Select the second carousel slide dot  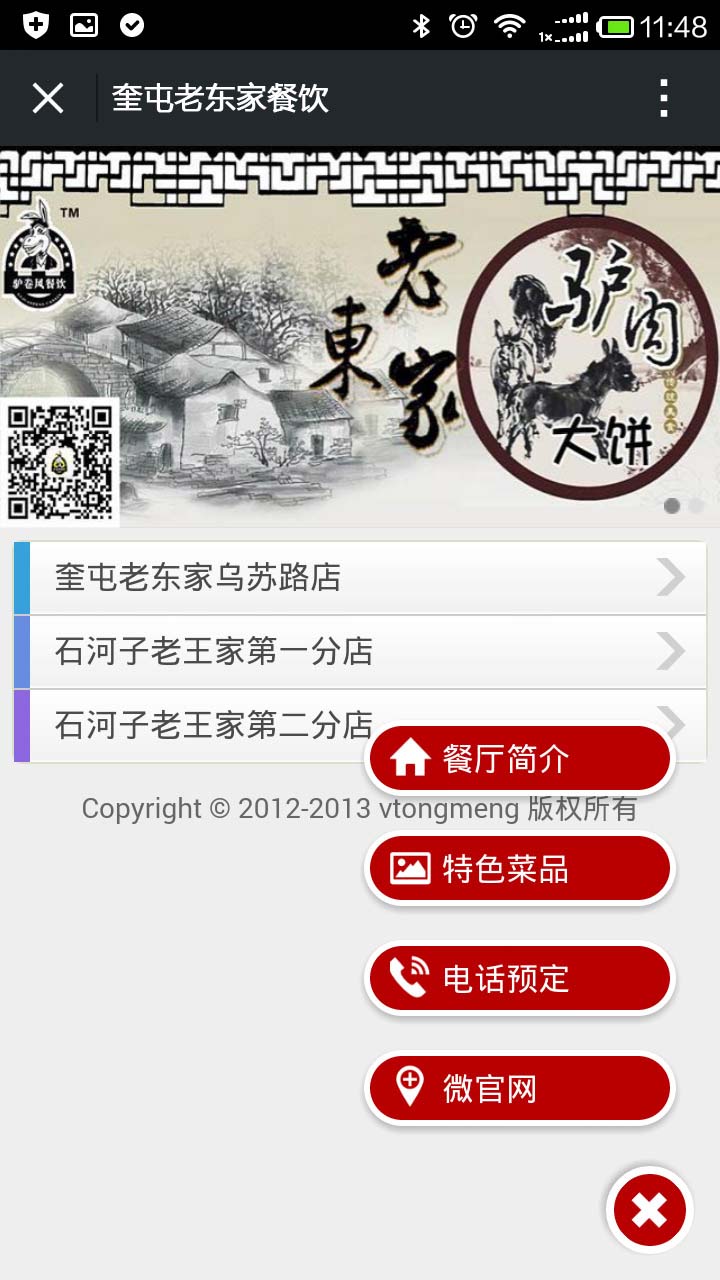(x=697, y=507)
